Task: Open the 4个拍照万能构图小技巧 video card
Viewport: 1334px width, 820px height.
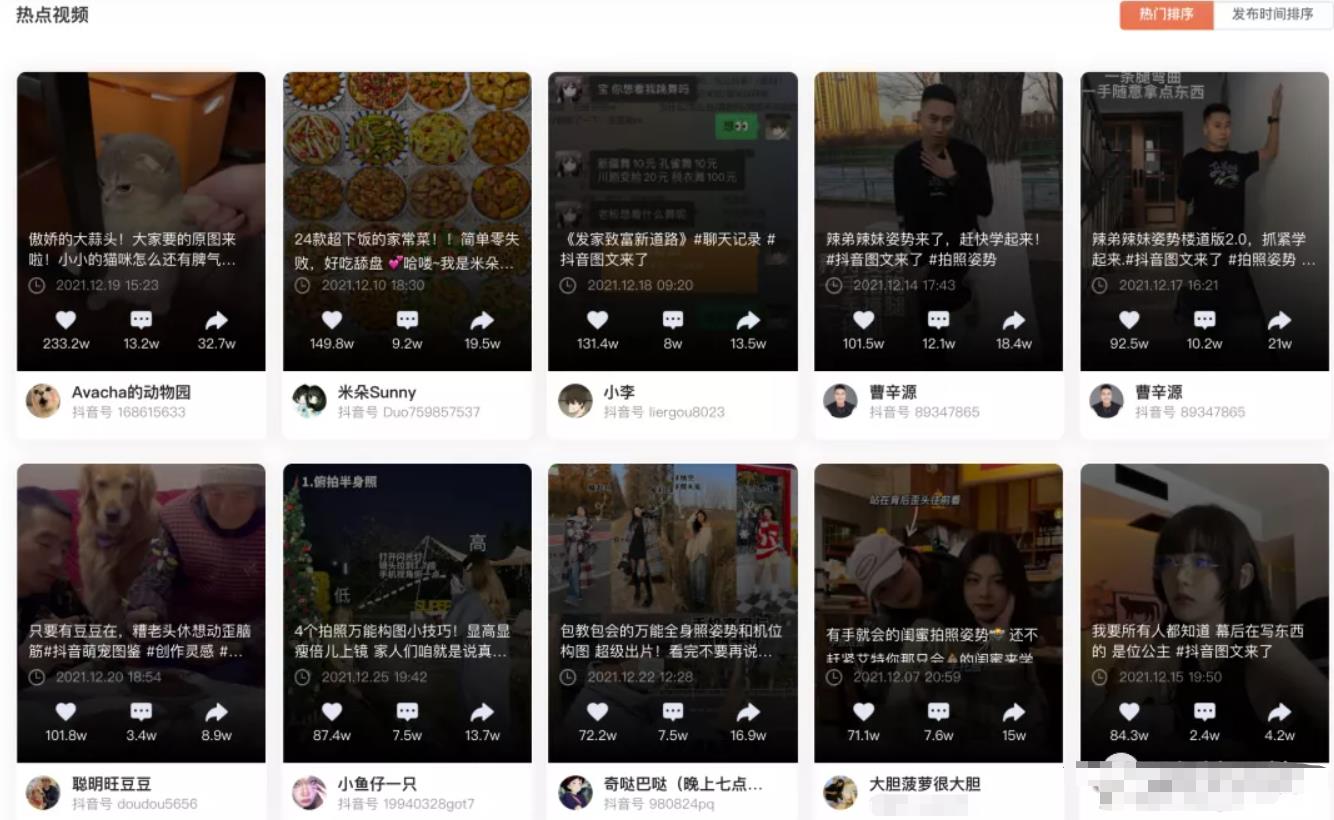Action: click(407, 570)
